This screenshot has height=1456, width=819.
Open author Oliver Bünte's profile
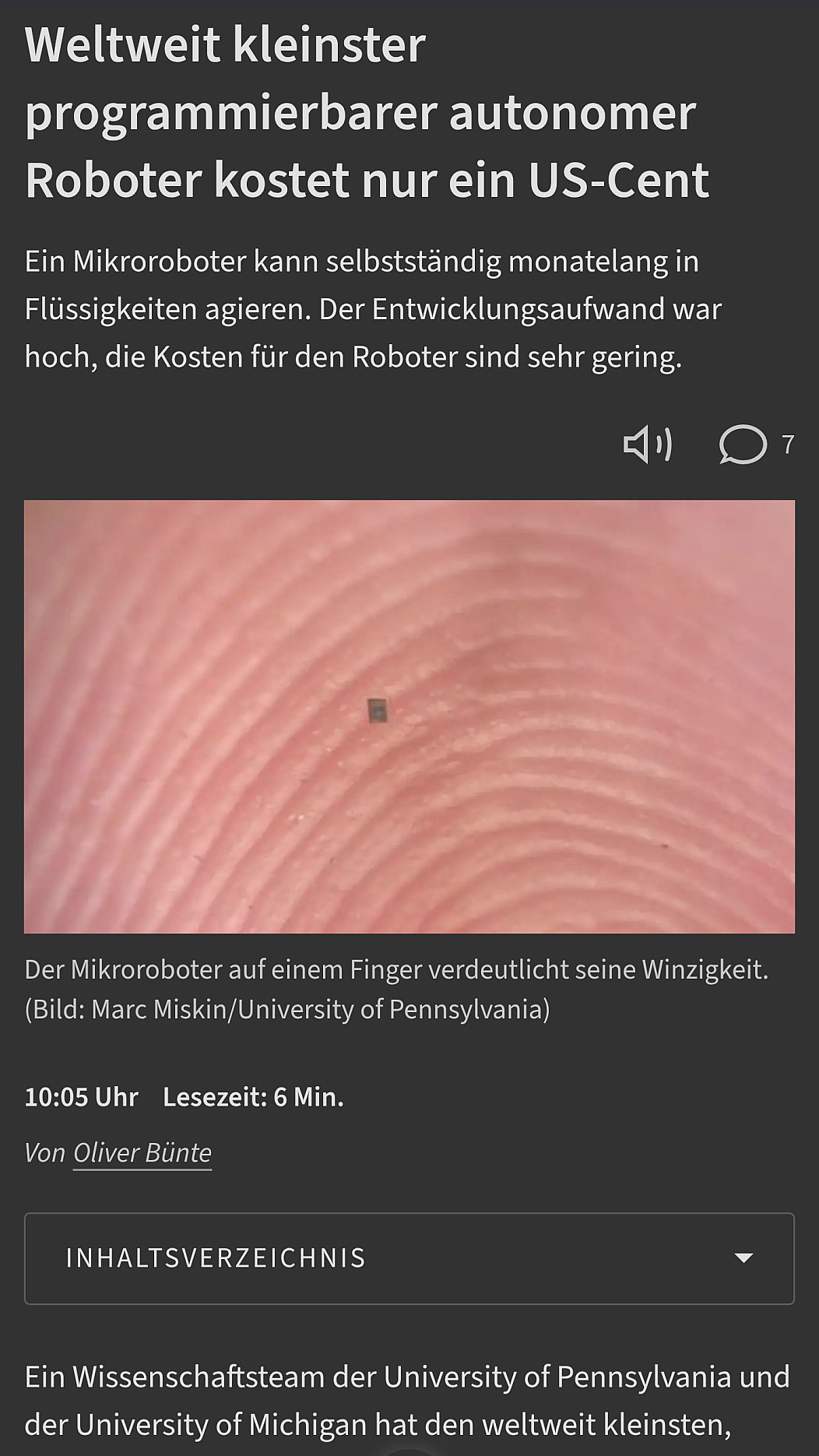tap(142, 1152)
